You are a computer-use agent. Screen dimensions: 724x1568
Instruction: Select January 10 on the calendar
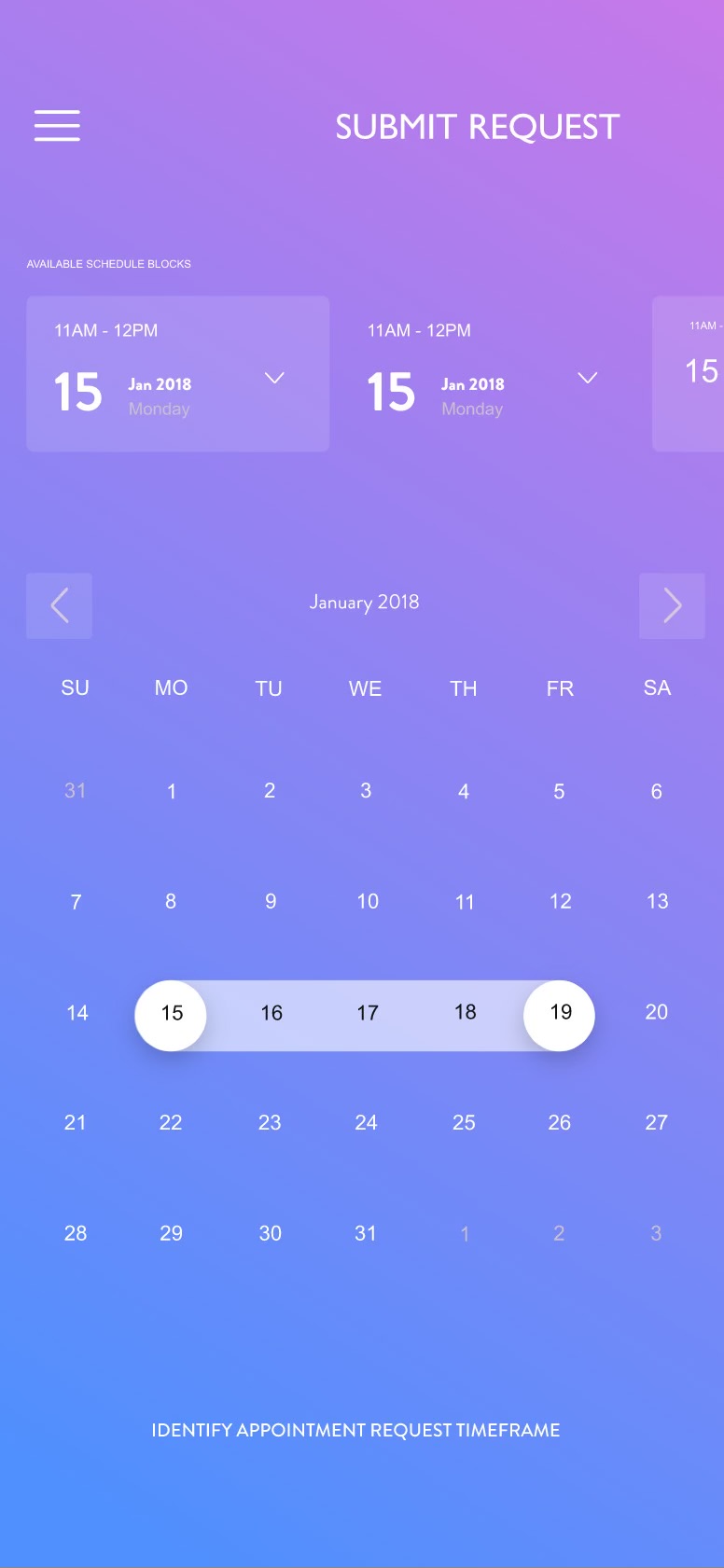tap(368, 901)
